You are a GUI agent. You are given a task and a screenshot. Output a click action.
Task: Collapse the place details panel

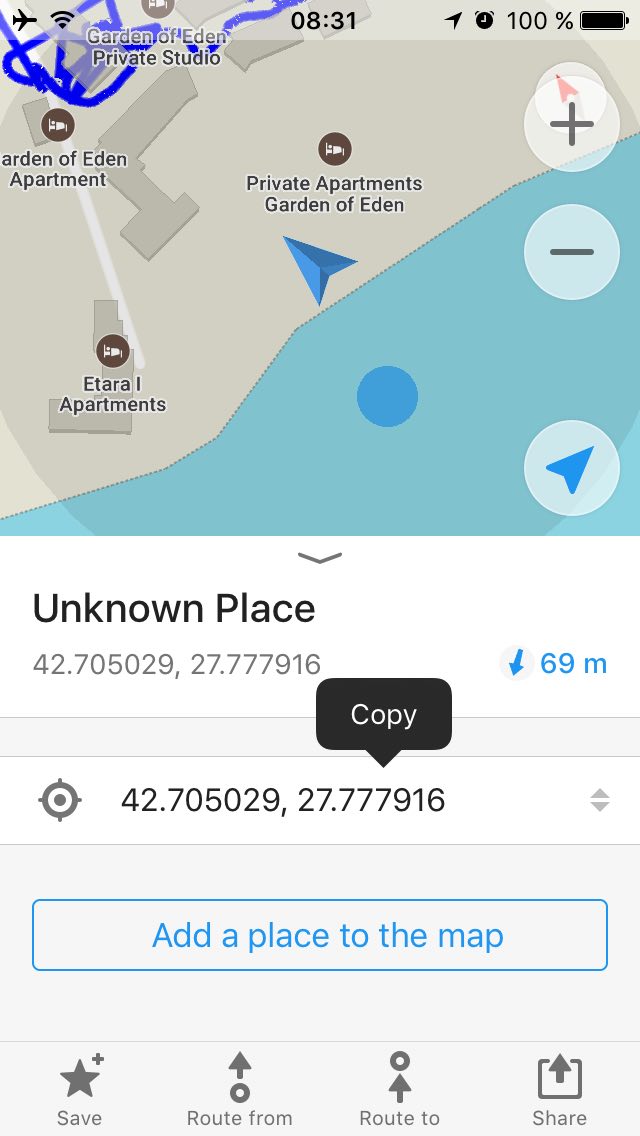pyautogui.click(x=320, y=557)
